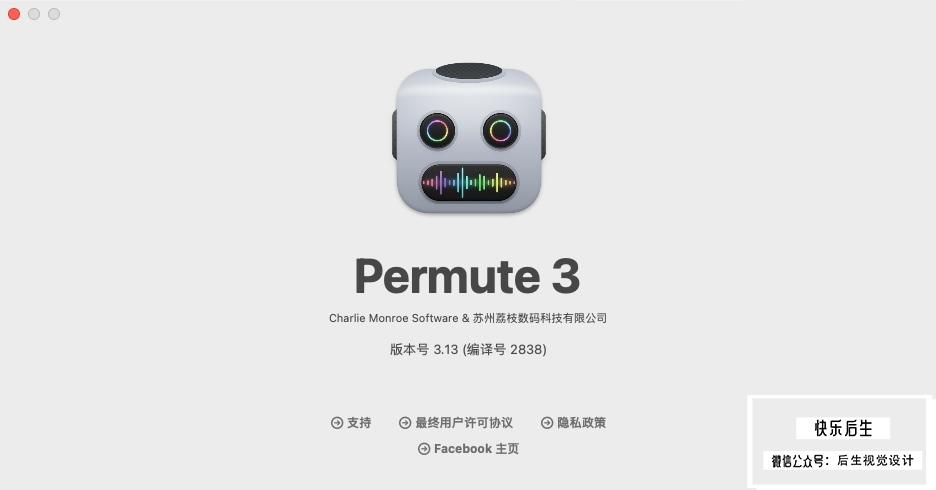The width and height of the screenshot is (936, 490).
Task: Visit the Facebook 主页 link
Action: 468,449
